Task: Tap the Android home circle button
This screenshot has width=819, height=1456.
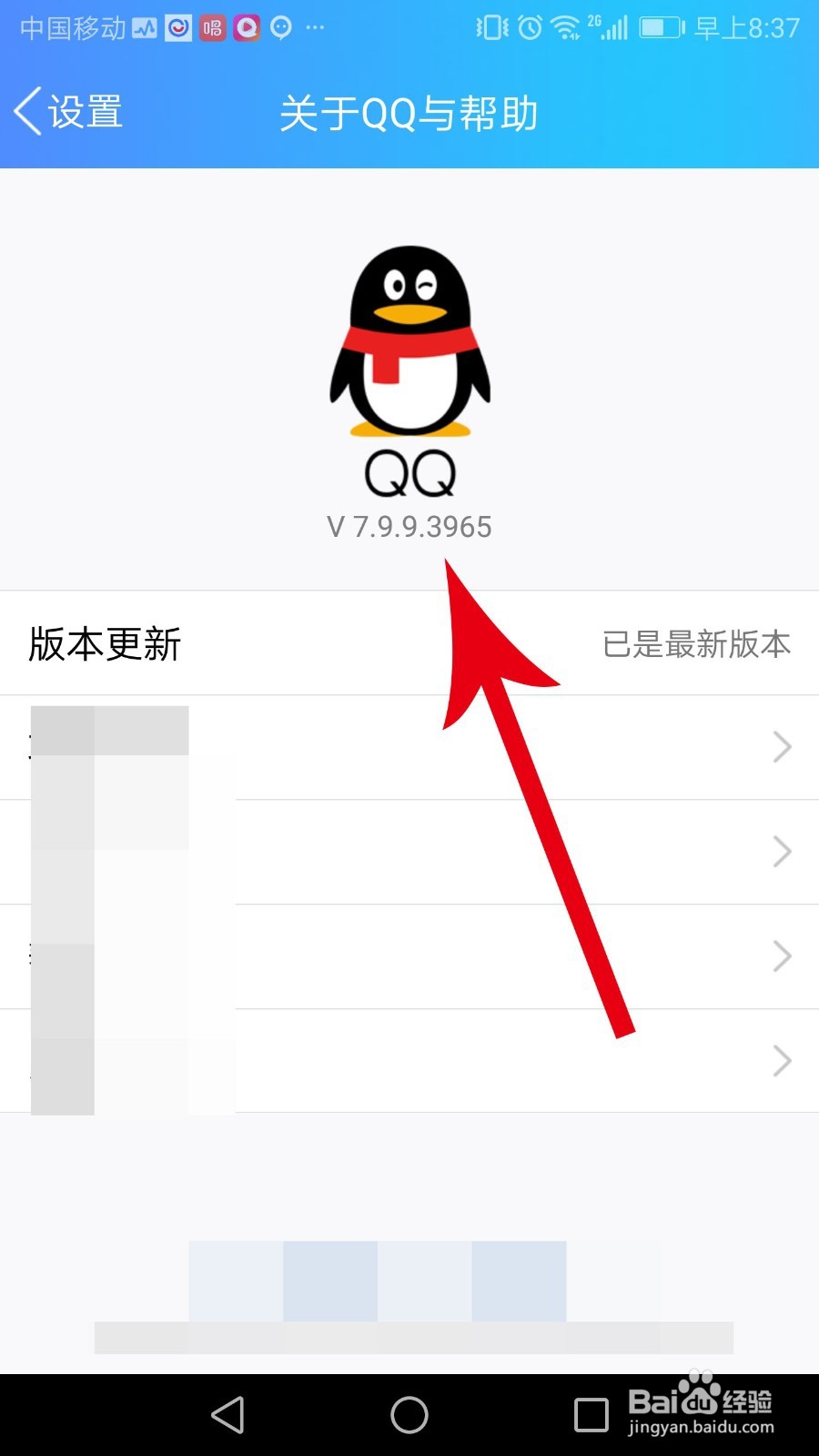Action: coord(409,1416)
